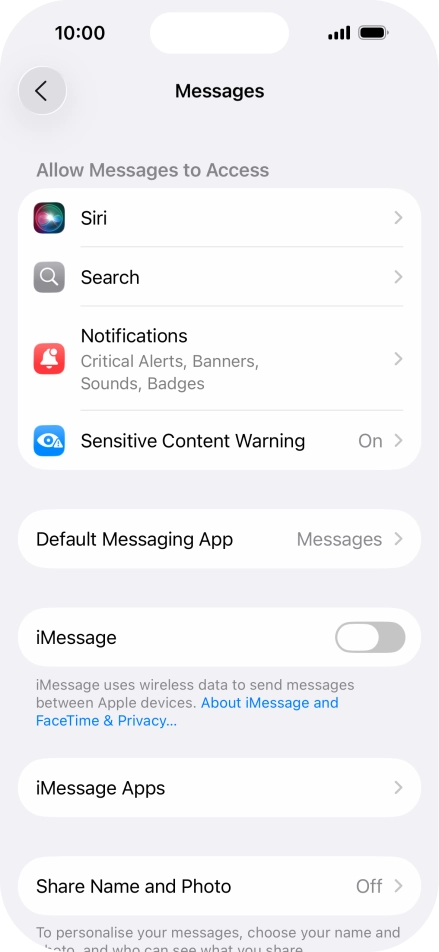
Task: Open Siri access settings
Action: point(219,218)
